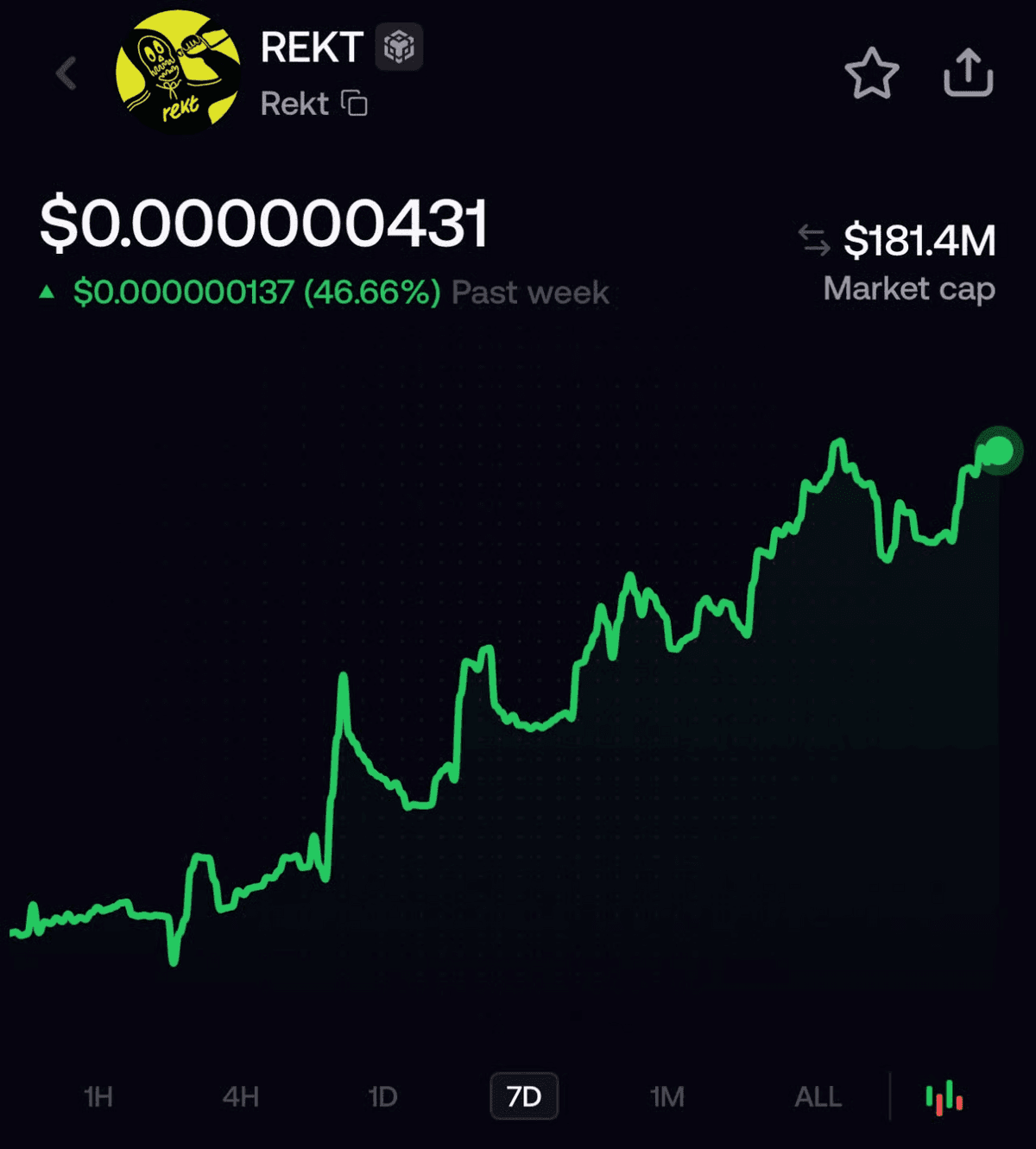Copy the Rekt token name
The image size is (1036, 1149).
coord(355,104)
